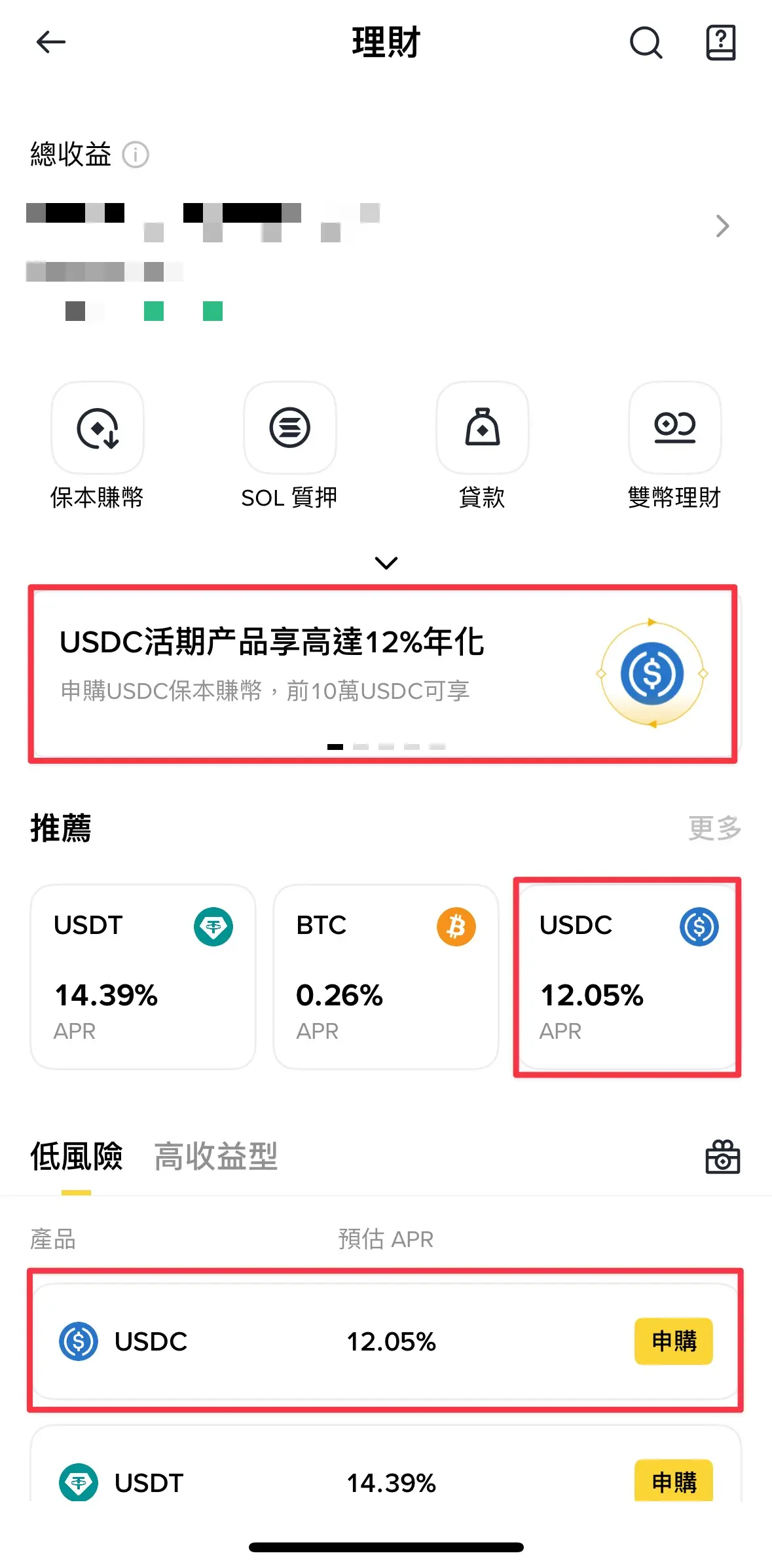
Task: Switch to the 高收益型 tab
Action: coord(215,1157)
